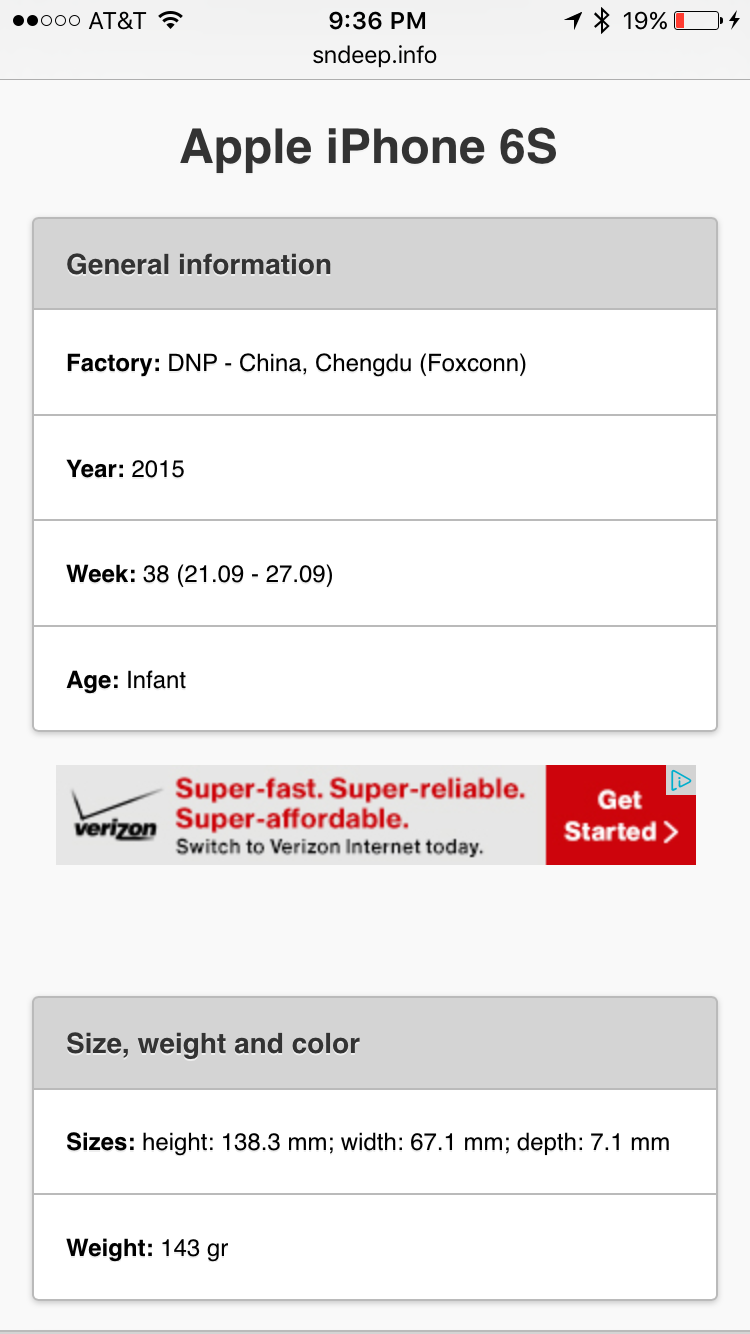Tap the sndeep.info address bar
Image resolution: width=750 pixels, height=1334 pixels.
(375, 55)
